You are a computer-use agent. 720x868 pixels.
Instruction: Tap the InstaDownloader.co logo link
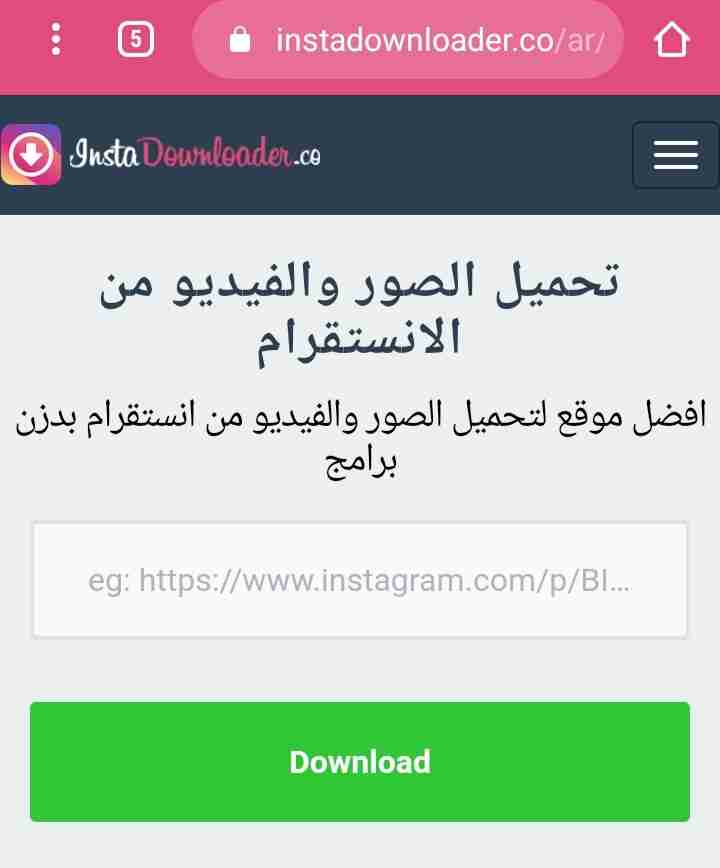pyautogui.click(x=161, y=154)
